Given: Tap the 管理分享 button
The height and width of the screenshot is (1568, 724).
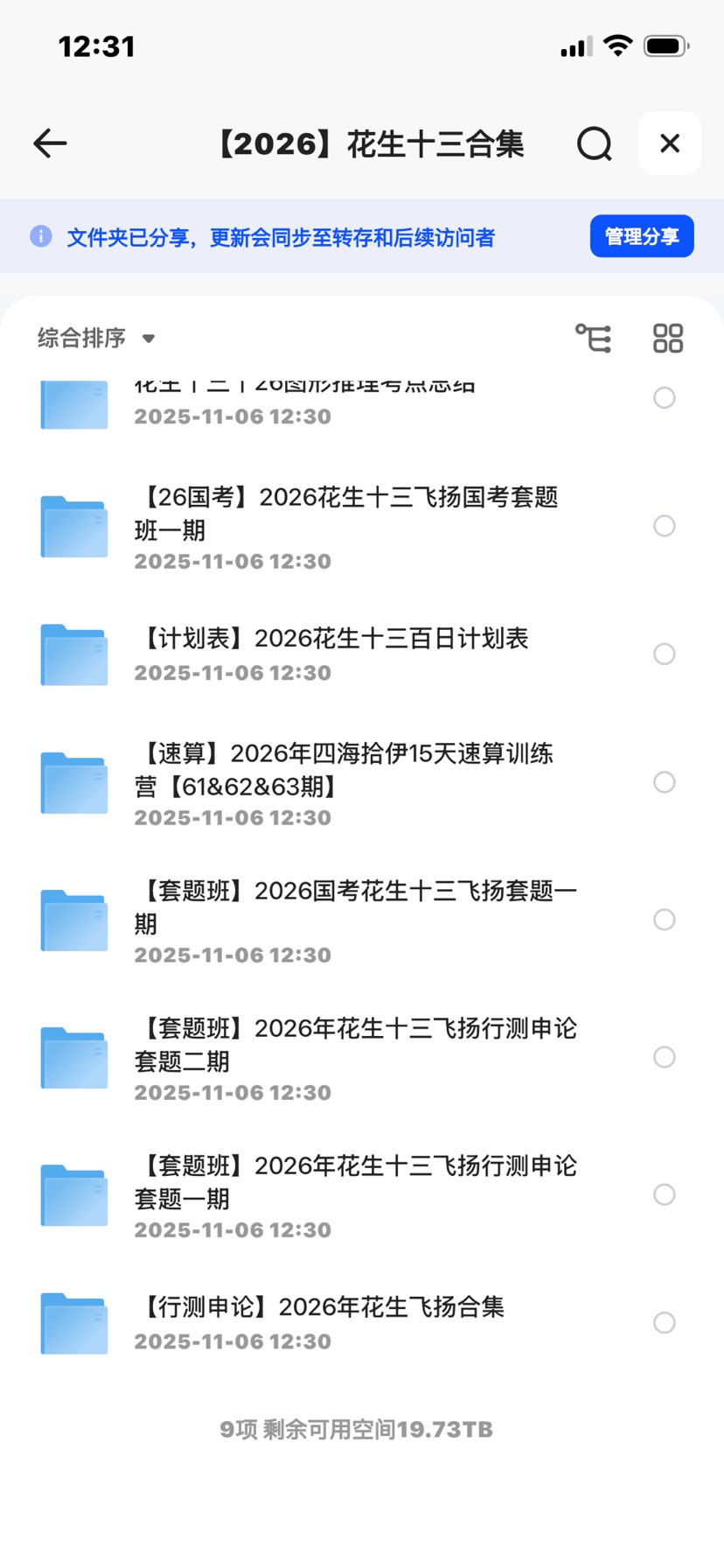Looking at the screenshot, I should [642, 235].
